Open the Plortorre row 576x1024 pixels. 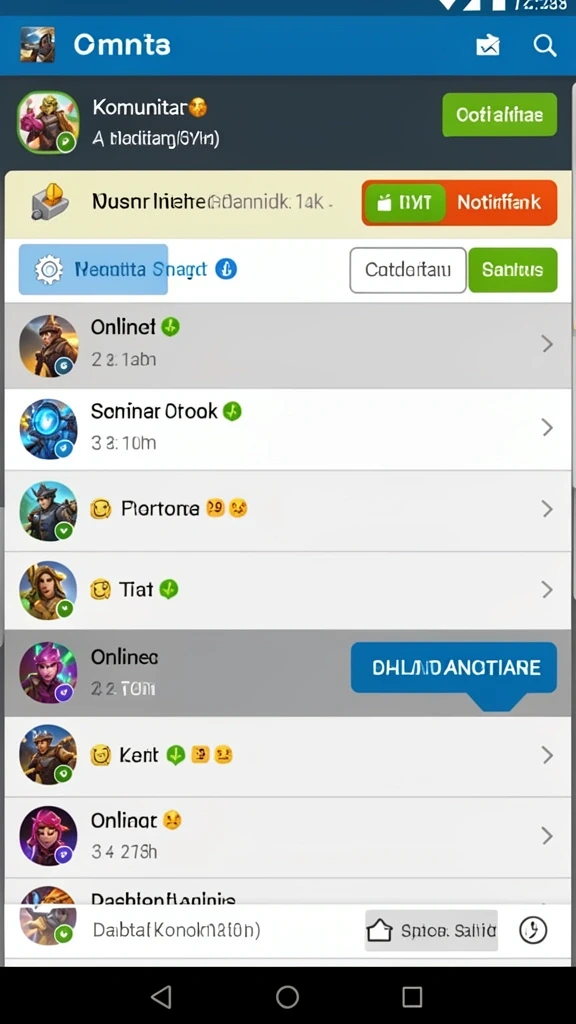288,511
